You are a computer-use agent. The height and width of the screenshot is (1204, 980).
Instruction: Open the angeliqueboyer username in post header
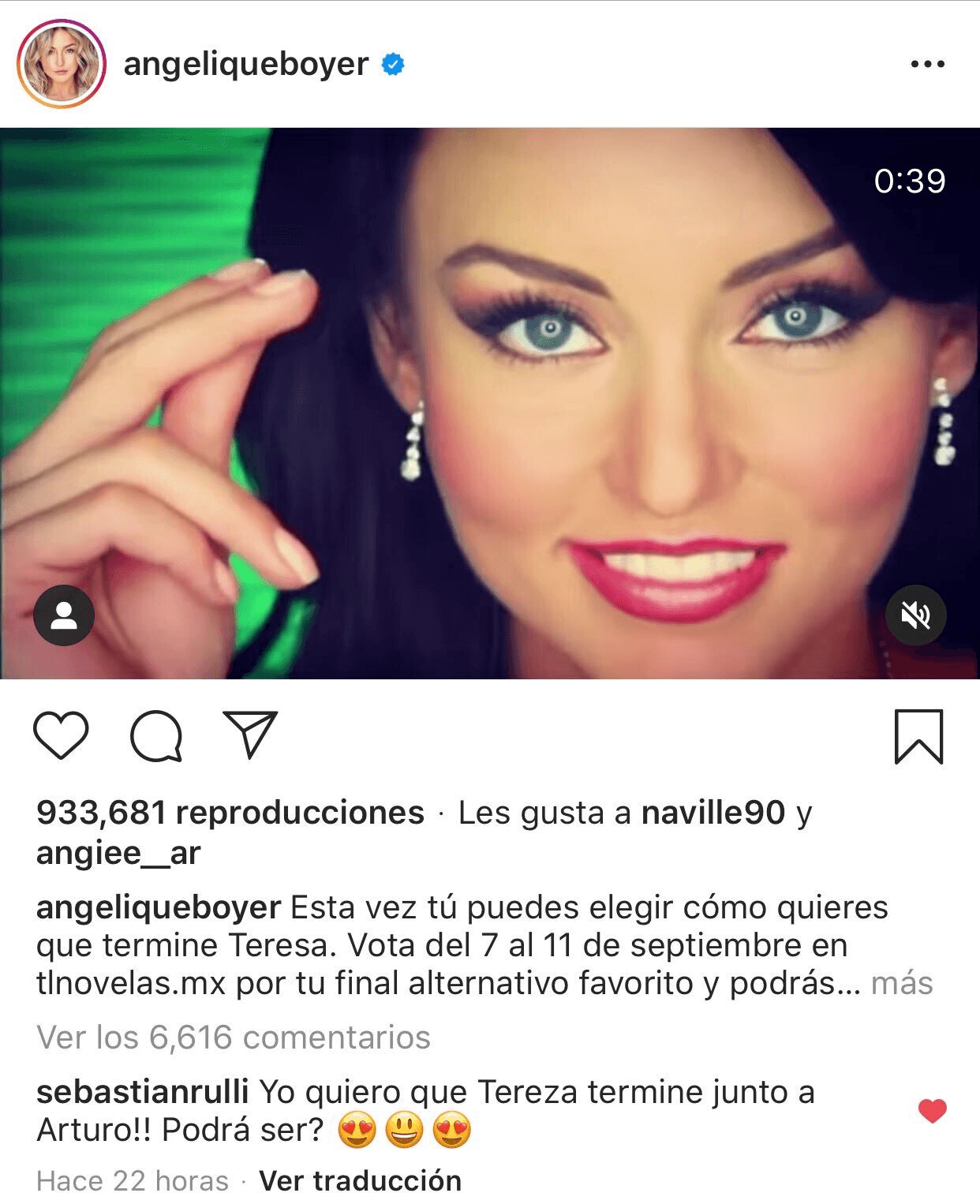tap(246, 64)
